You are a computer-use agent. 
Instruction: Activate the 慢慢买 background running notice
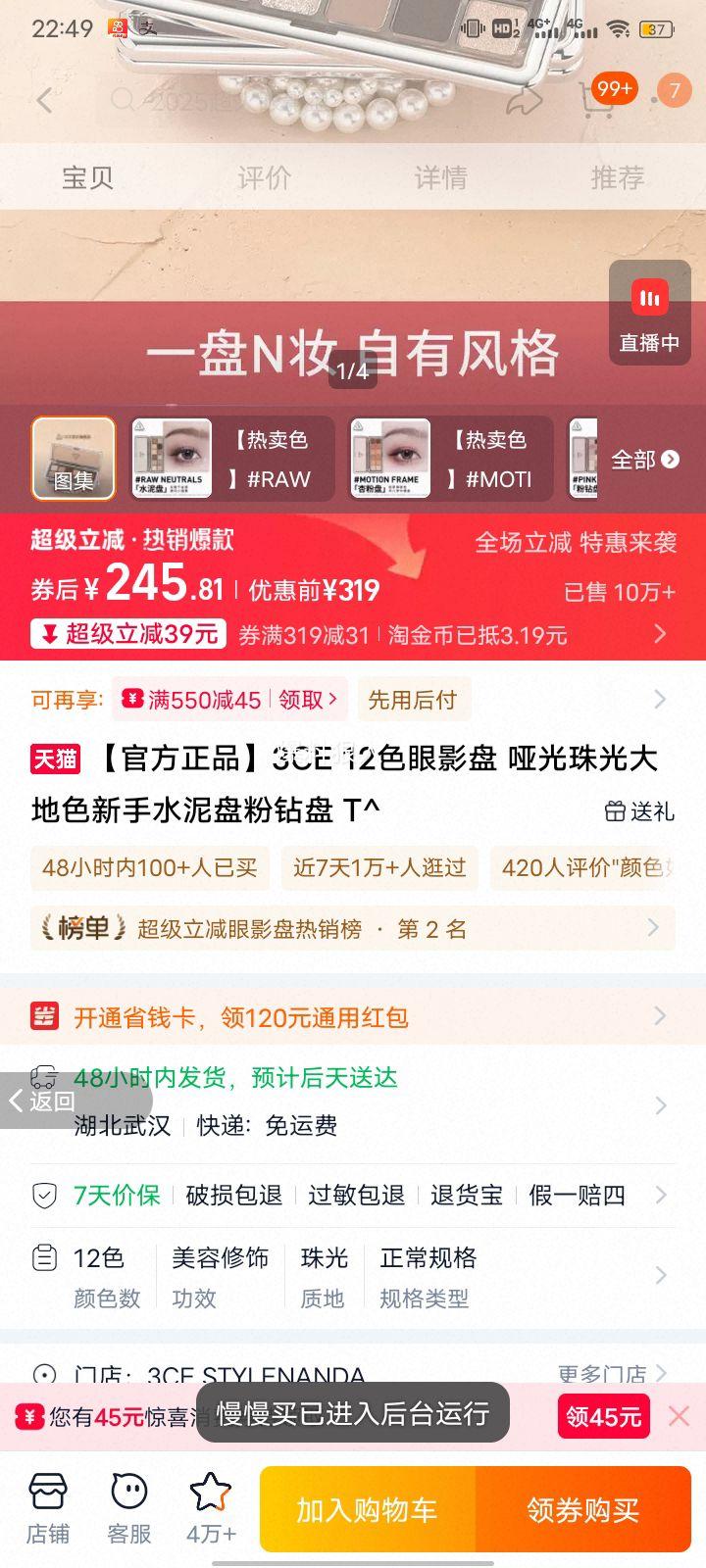coord(353,1413)
